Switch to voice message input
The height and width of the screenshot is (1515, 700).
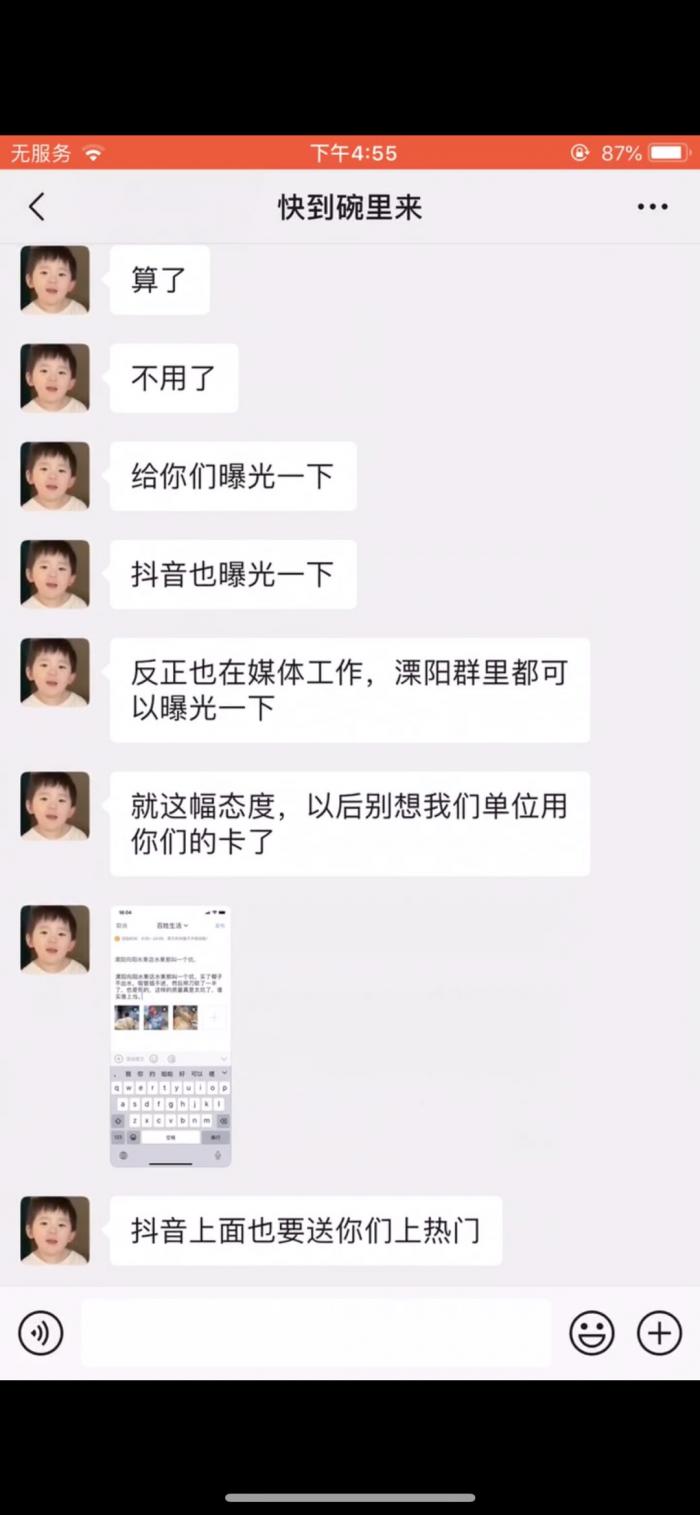tap(41, 1333)
